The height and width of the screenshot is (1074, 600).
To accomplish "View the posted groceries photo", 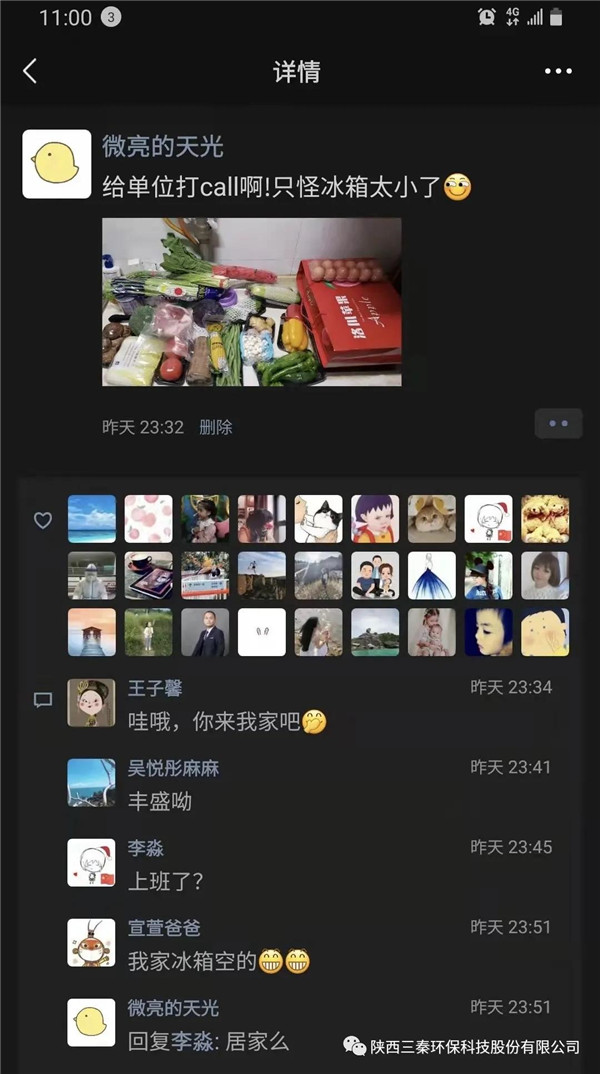I will (252, 302).
